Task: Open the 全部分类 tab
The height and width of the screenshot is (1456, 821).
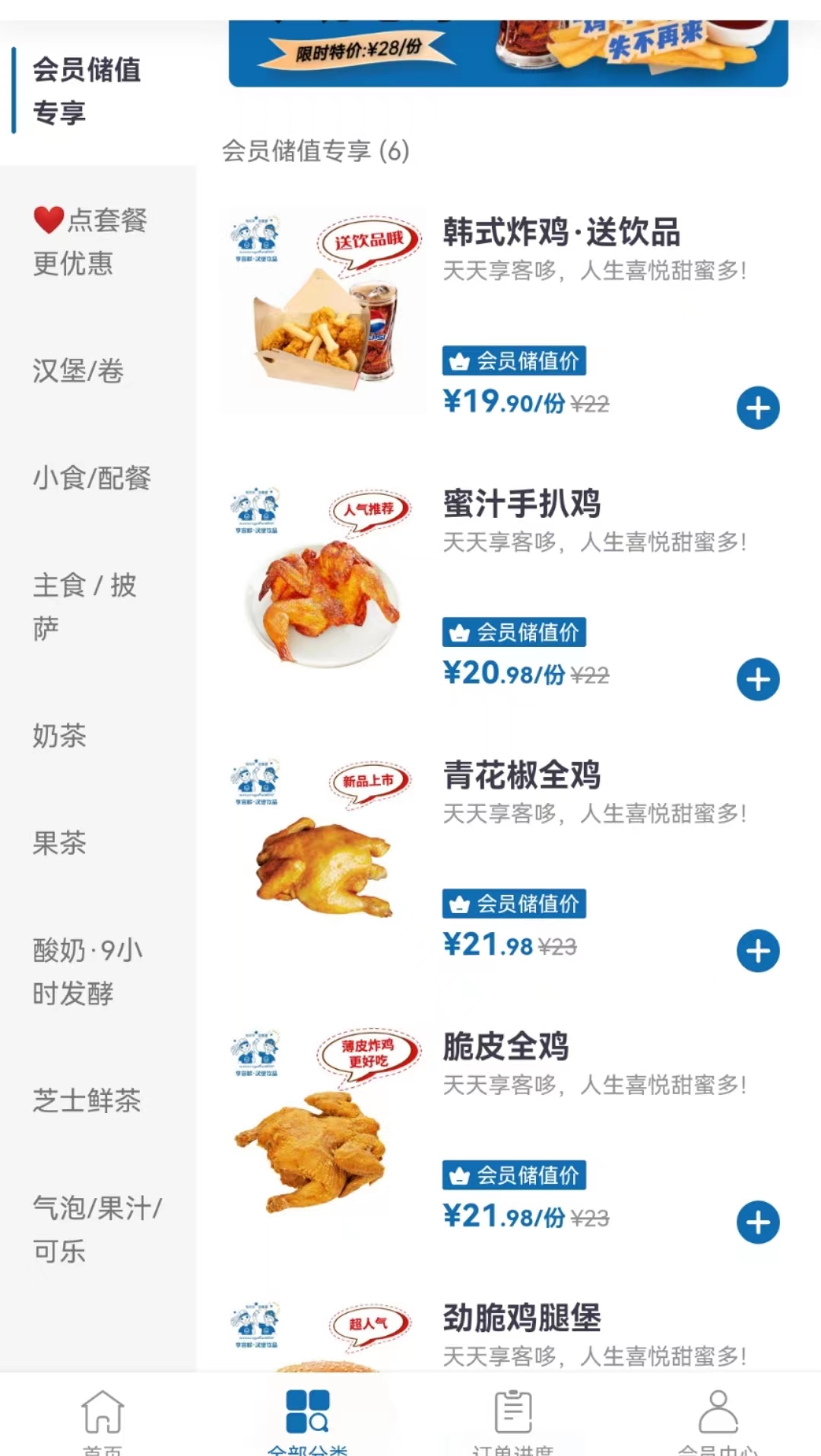Action: [308, 1420]
